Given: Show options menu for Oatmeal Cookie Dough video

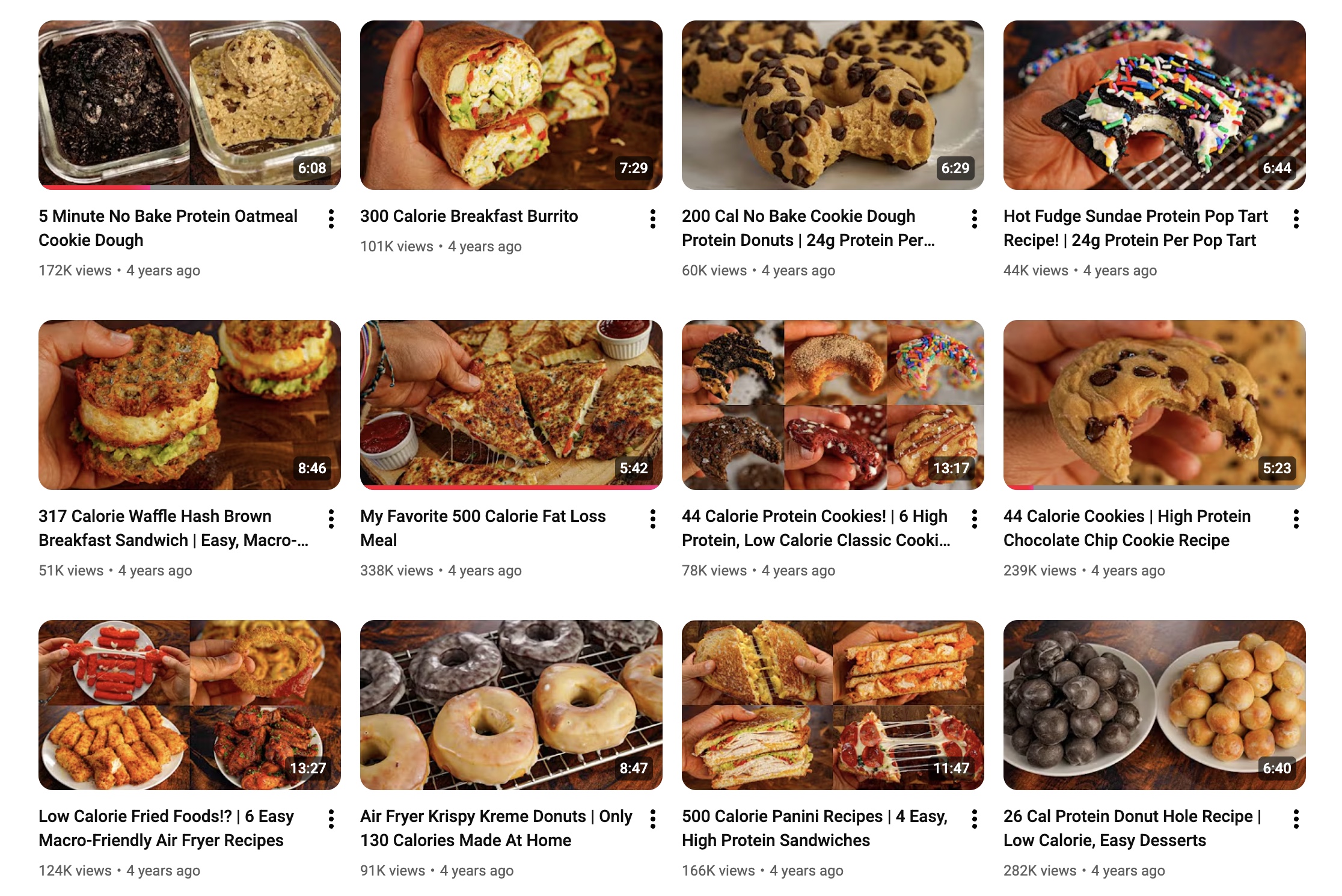Looking at the screenshot, I should 331,219.
